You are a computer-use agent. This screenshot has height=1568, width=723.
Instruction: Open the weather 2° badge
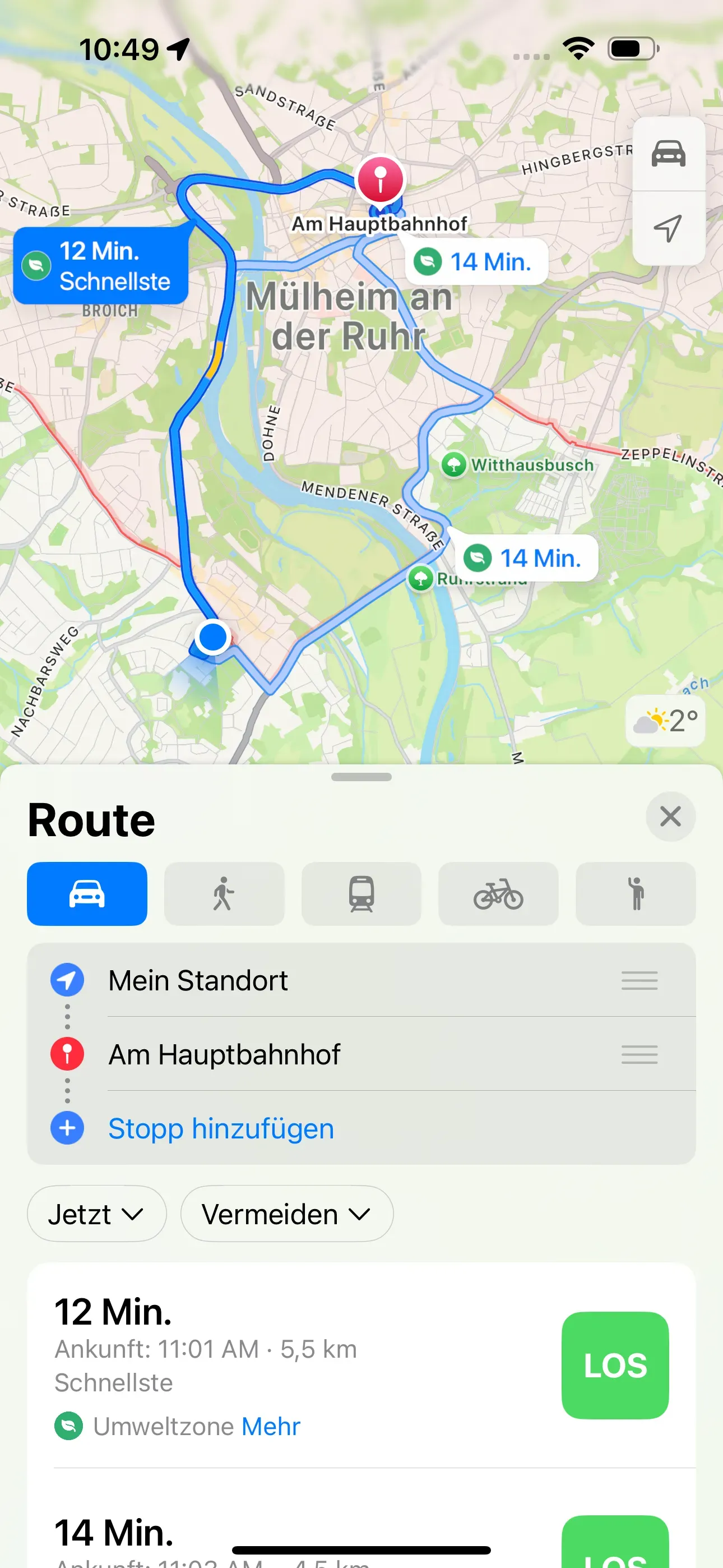click(665, 721)
